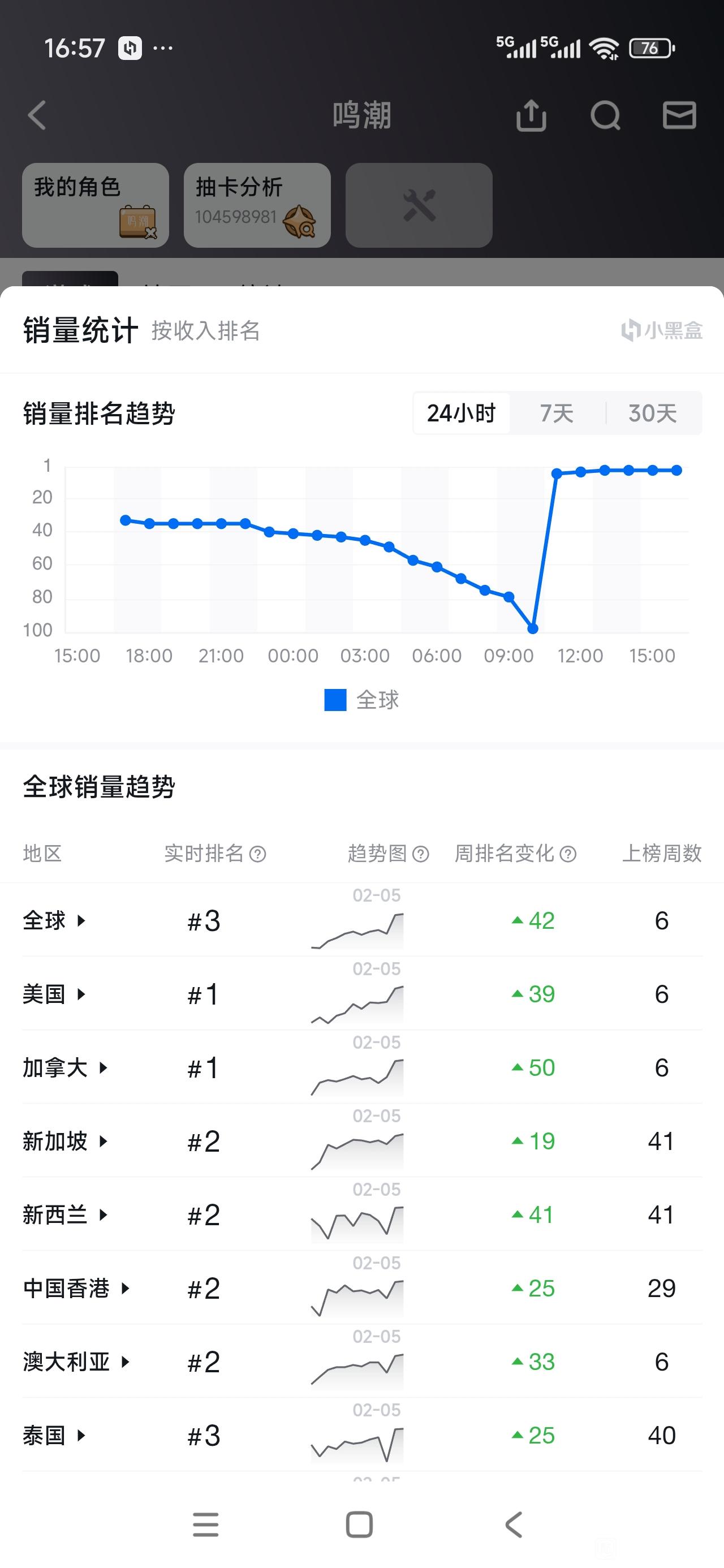This screenshot has width=724, height=1568.
Task: Expand the 美国 region row
Action: (55, 994)
